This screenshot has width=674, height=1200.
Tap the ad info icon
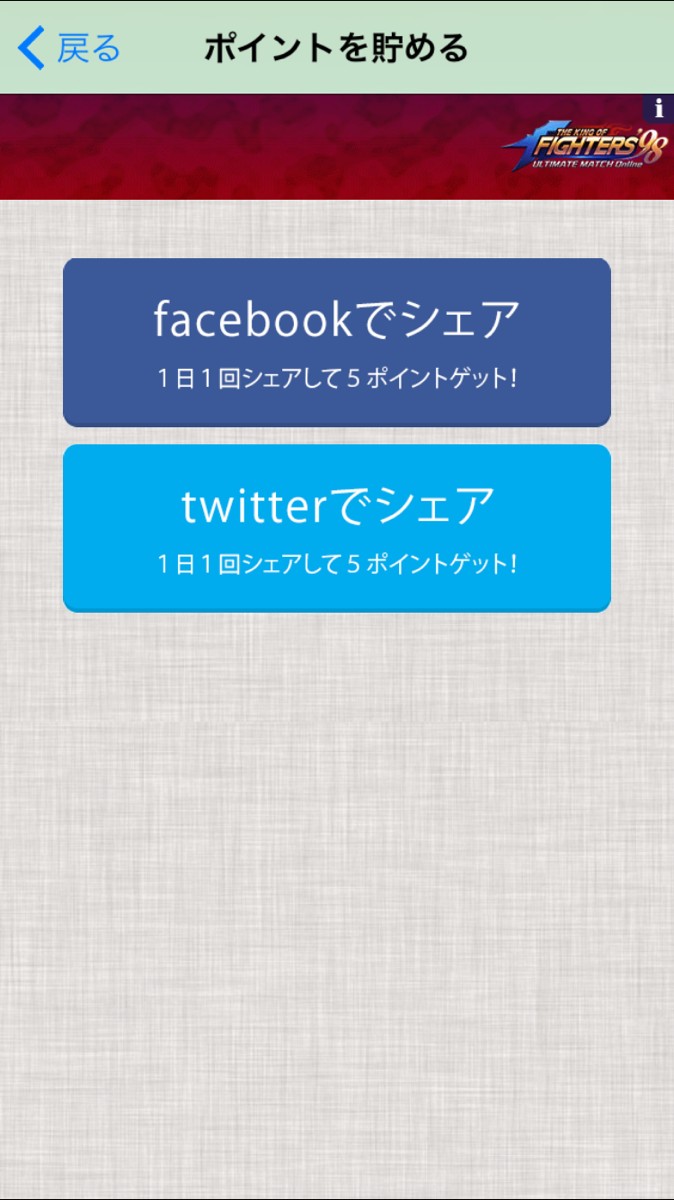tap(659, 108)
